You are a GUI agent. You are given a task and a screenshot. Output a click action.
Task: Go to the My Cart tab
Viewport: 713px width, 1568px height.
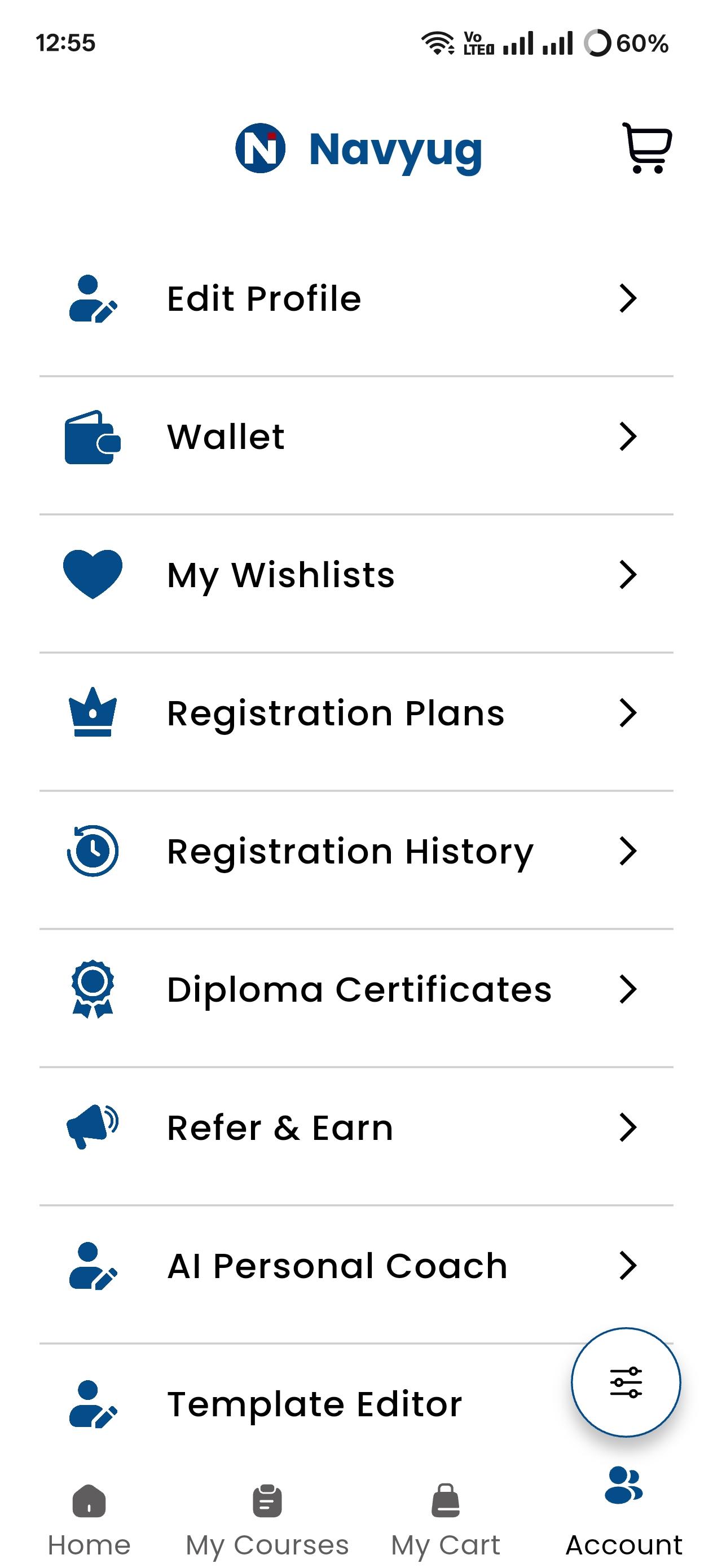(445, 1519)
